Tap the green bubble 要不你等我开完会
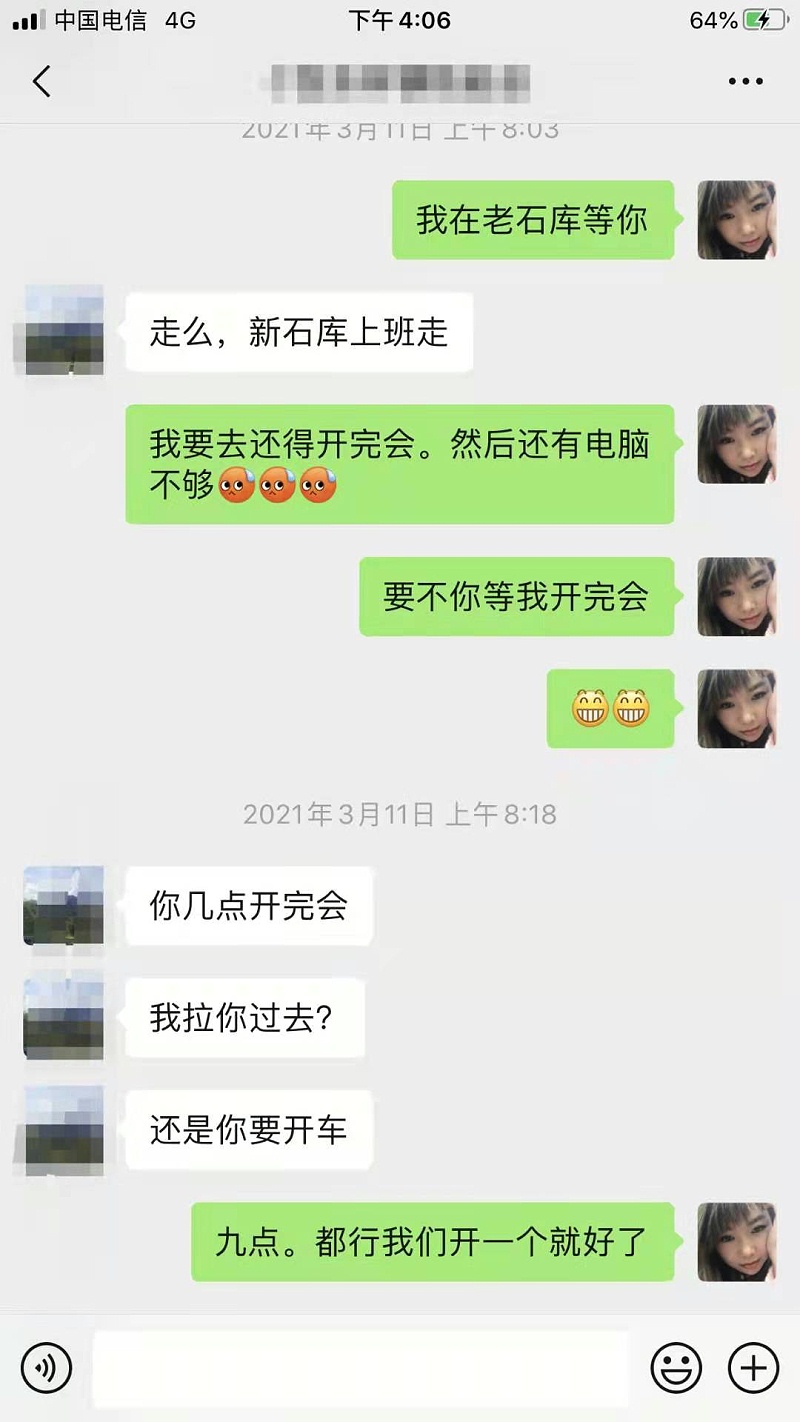 (x=516, y=597)
